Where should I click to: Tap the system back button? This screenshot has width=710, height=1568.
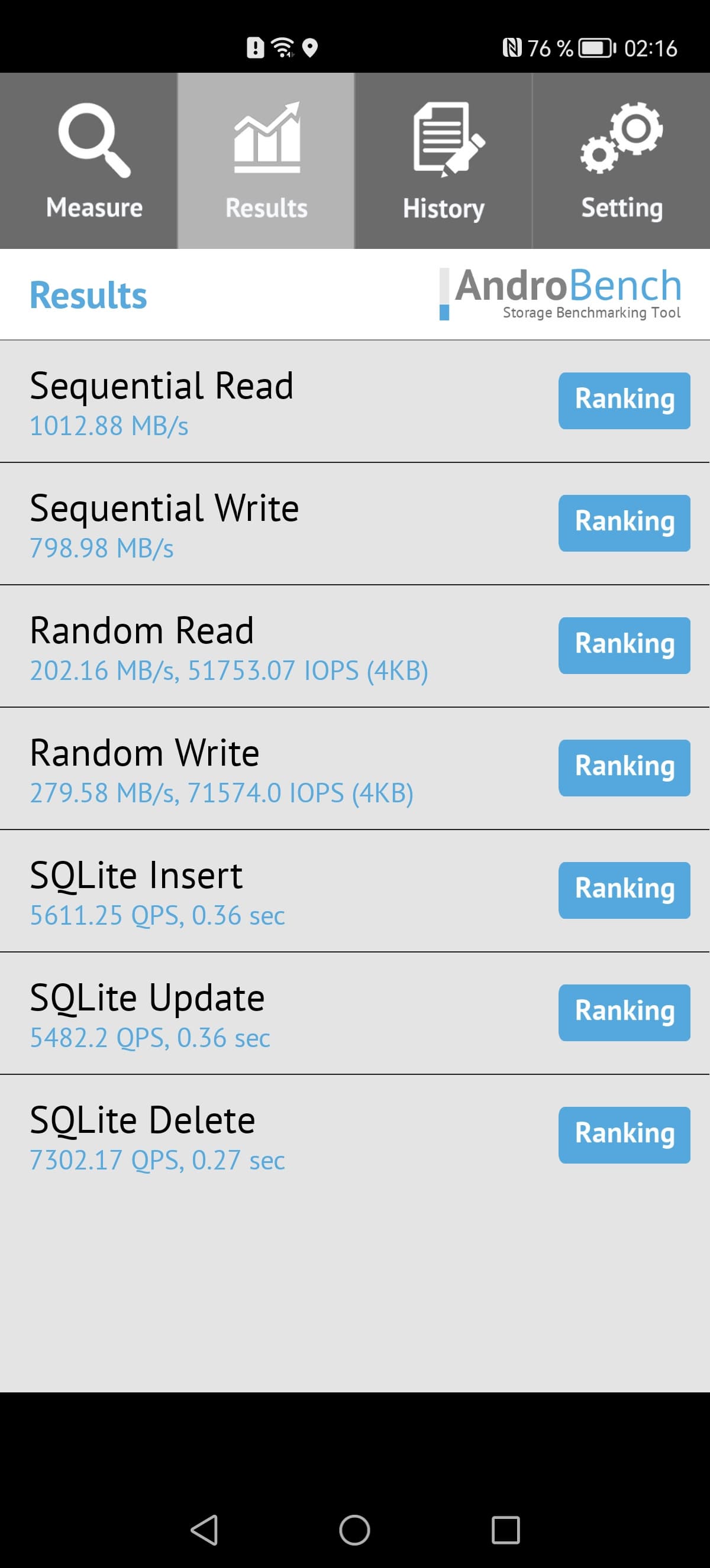tap(205, 1530)
